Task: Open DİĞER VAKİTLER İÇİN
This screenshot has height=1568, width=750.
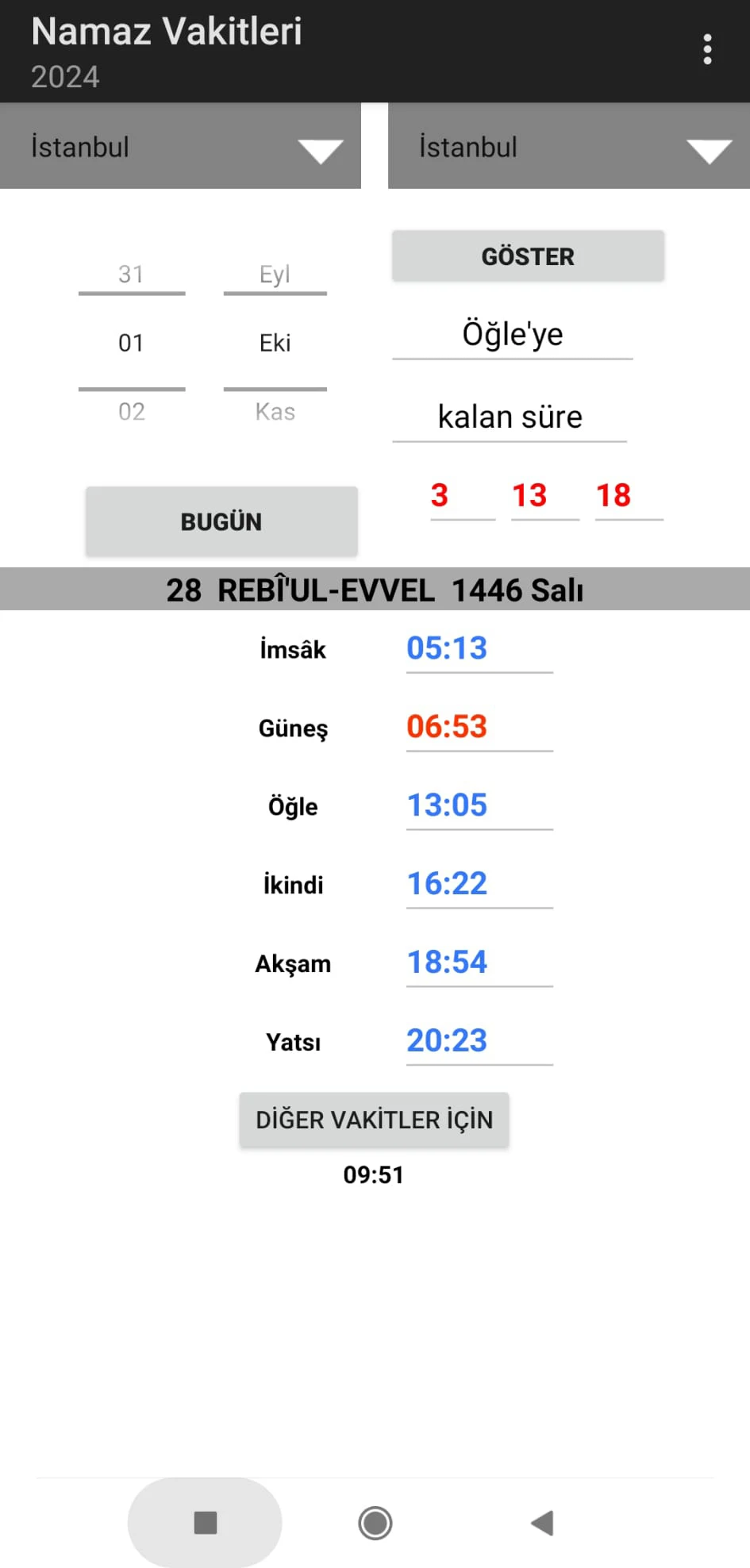Action: (x=374, y=1120)
